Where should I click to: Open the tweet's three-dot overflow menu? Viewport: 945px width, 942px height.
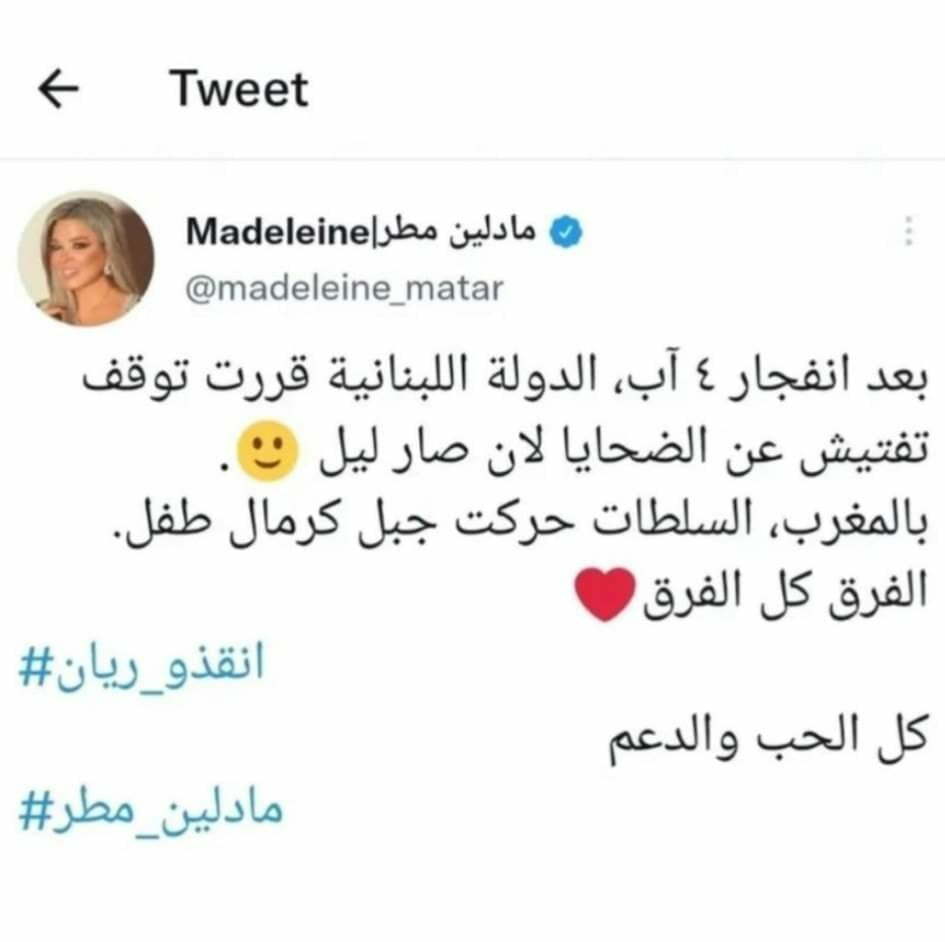pos(908,231)
